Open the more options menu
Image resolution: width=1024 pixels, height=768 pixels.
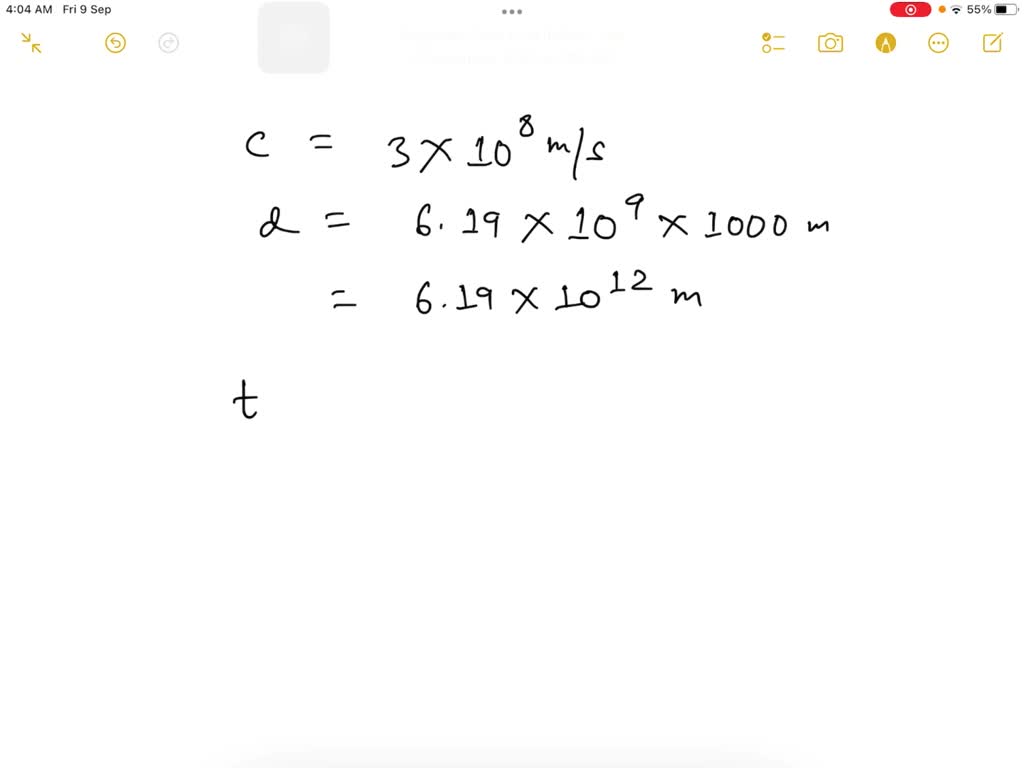(x=938, y=43)
